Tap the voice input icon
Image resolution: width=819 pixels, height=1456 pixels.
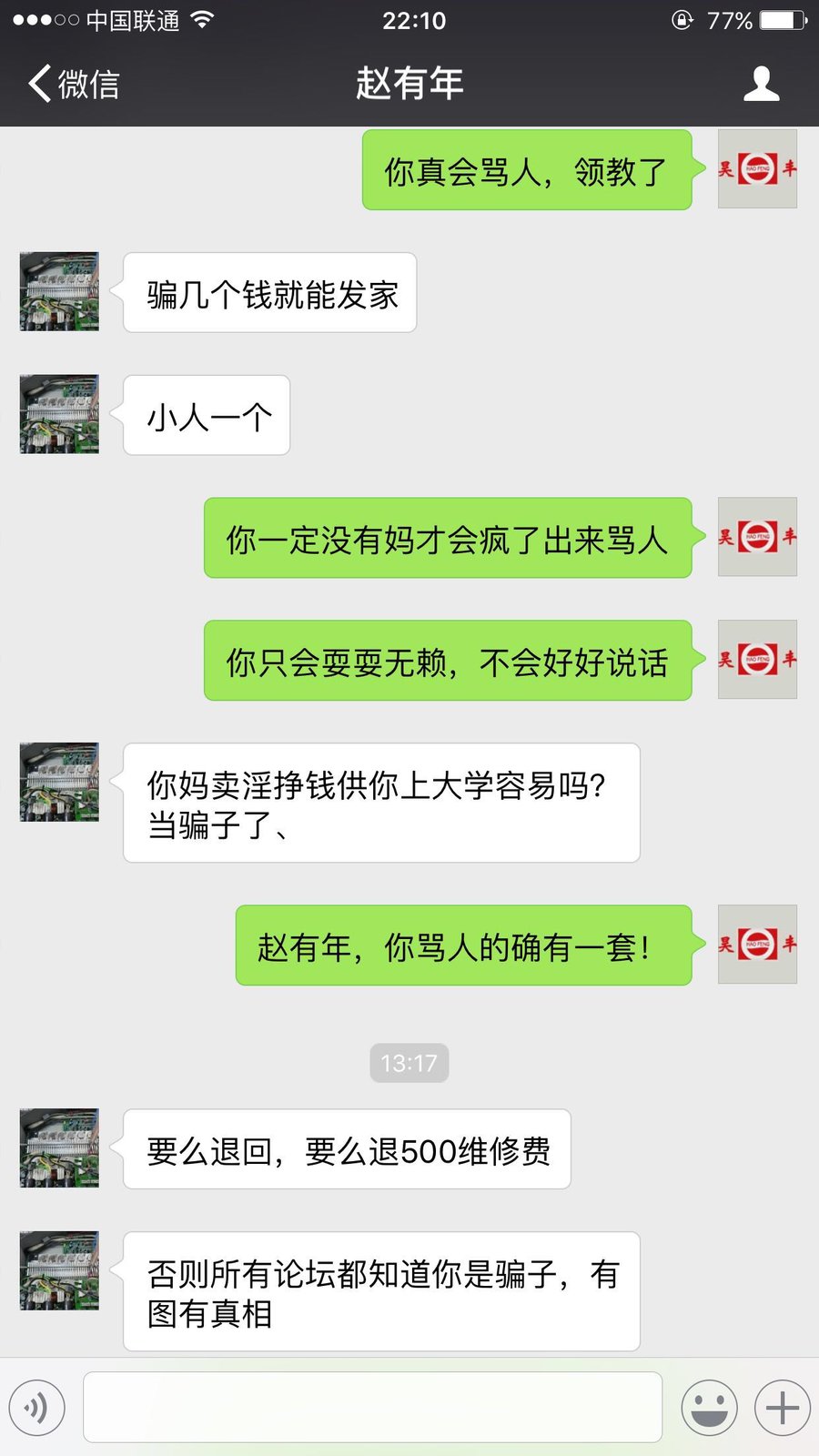point(36,1407)
